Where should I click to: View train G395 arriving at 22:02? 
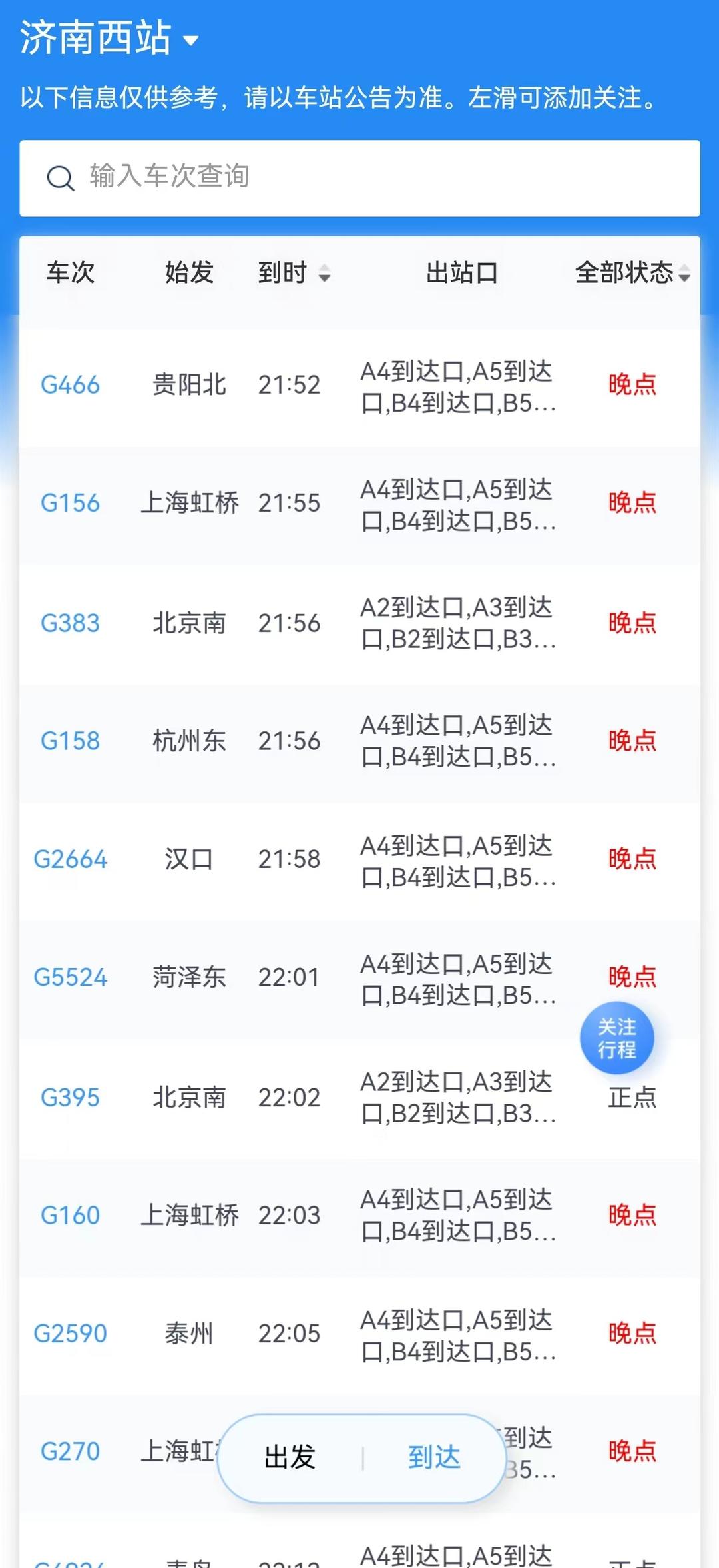71,1098
